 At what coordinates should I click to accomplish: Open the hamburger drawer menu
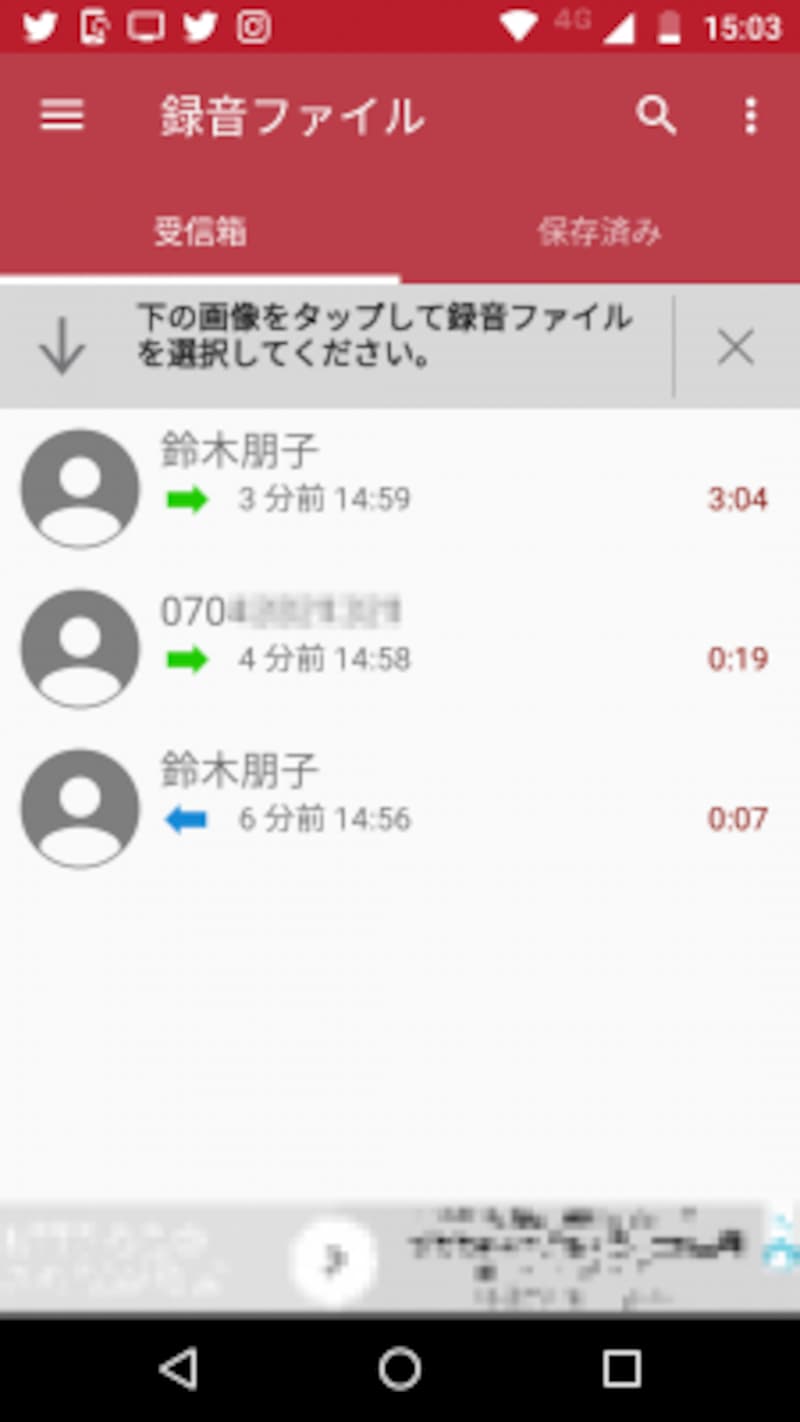tap(62, 117)
